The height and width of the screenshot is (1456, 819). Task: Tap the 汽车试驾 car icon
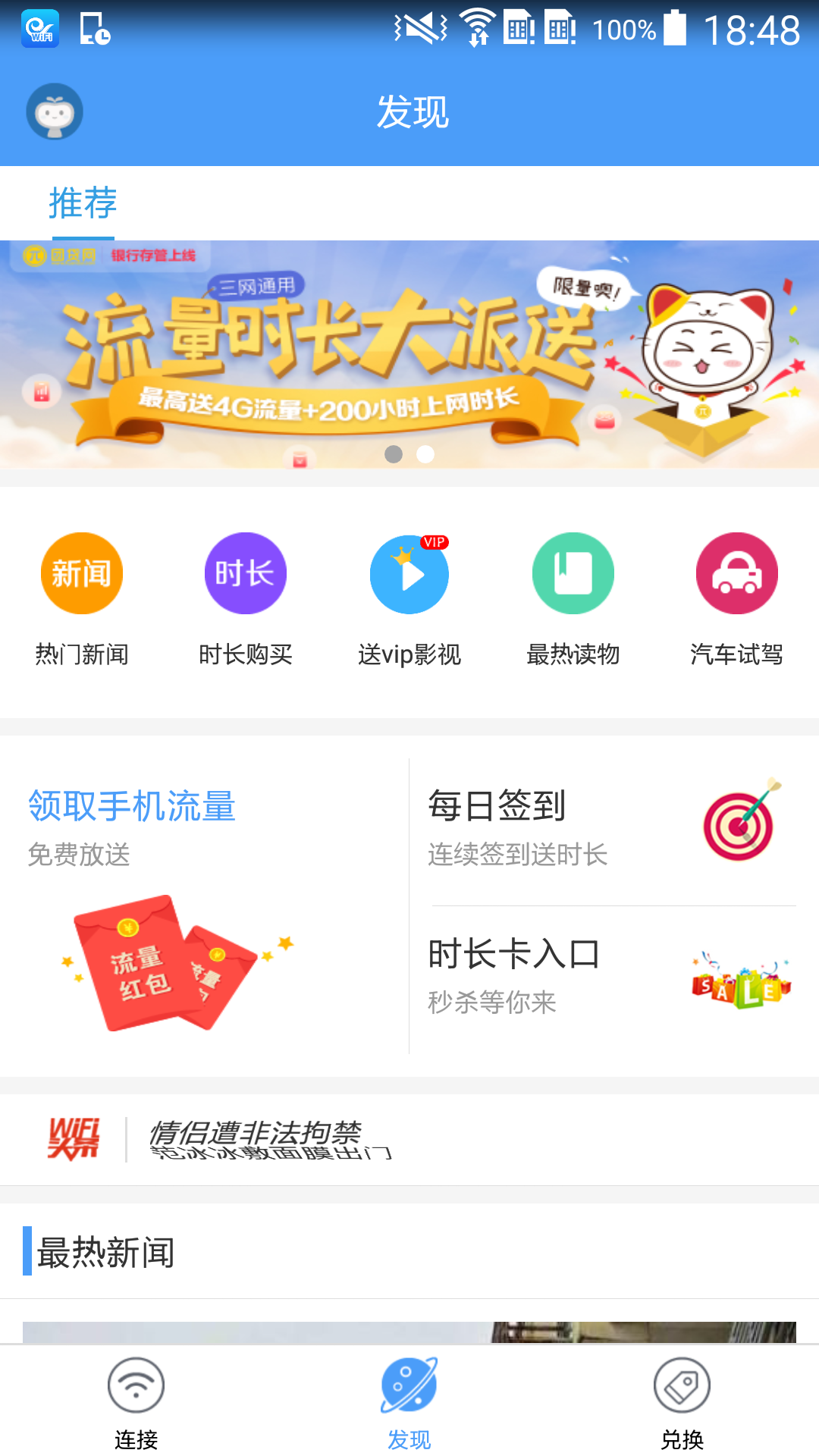736,573
